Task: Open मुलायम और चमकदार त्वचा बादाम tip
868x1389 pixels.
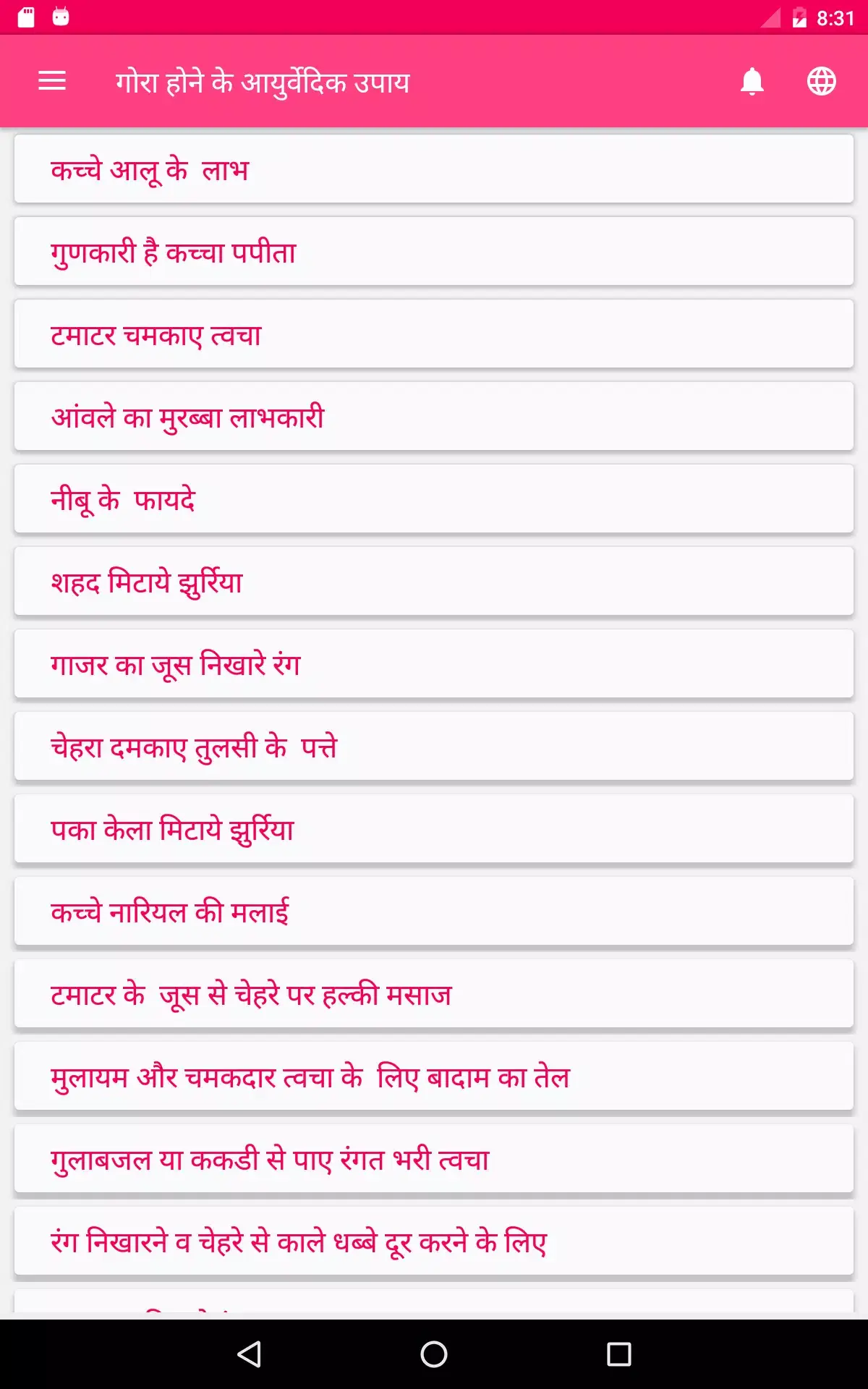Action: [x=434, y=1076]
